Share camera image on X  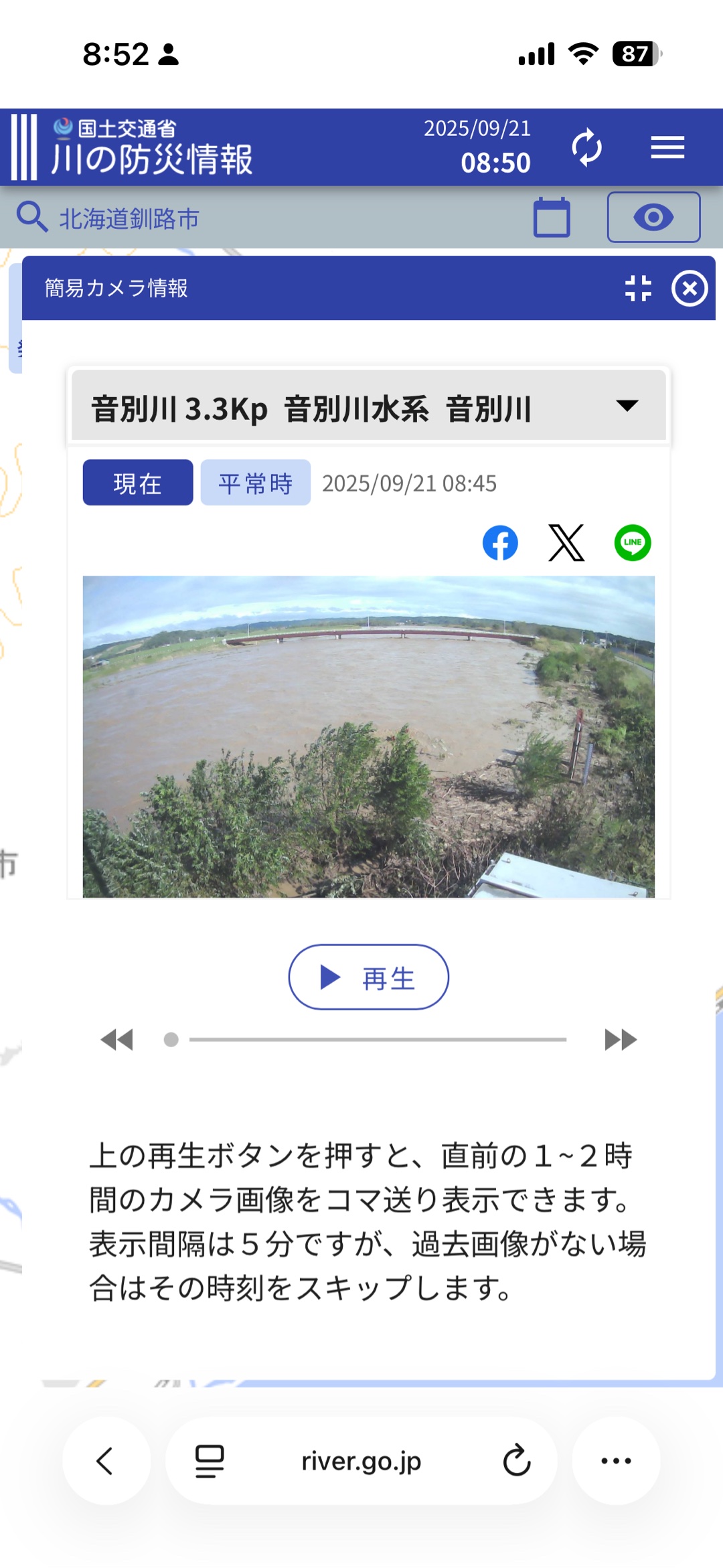pyautogui.click(x=566, y=543)
